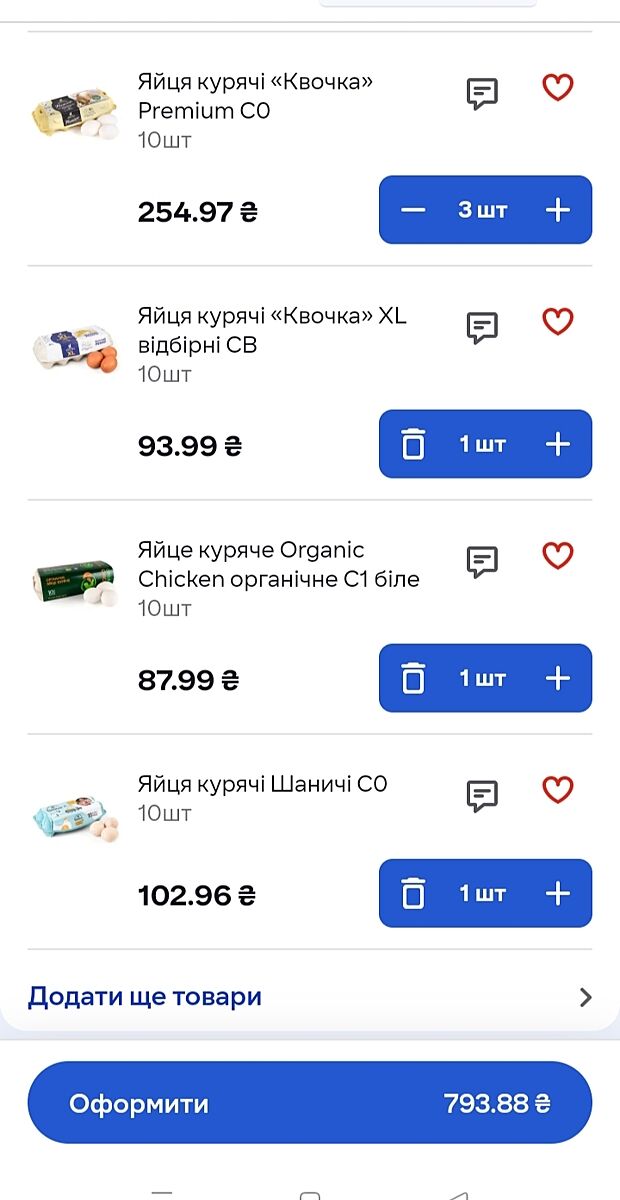The height and width of the screenshot is (1200, 620).
Task: Decrease quantity of Квочка Premium C0 eggs
Action: tap(413, 210)
